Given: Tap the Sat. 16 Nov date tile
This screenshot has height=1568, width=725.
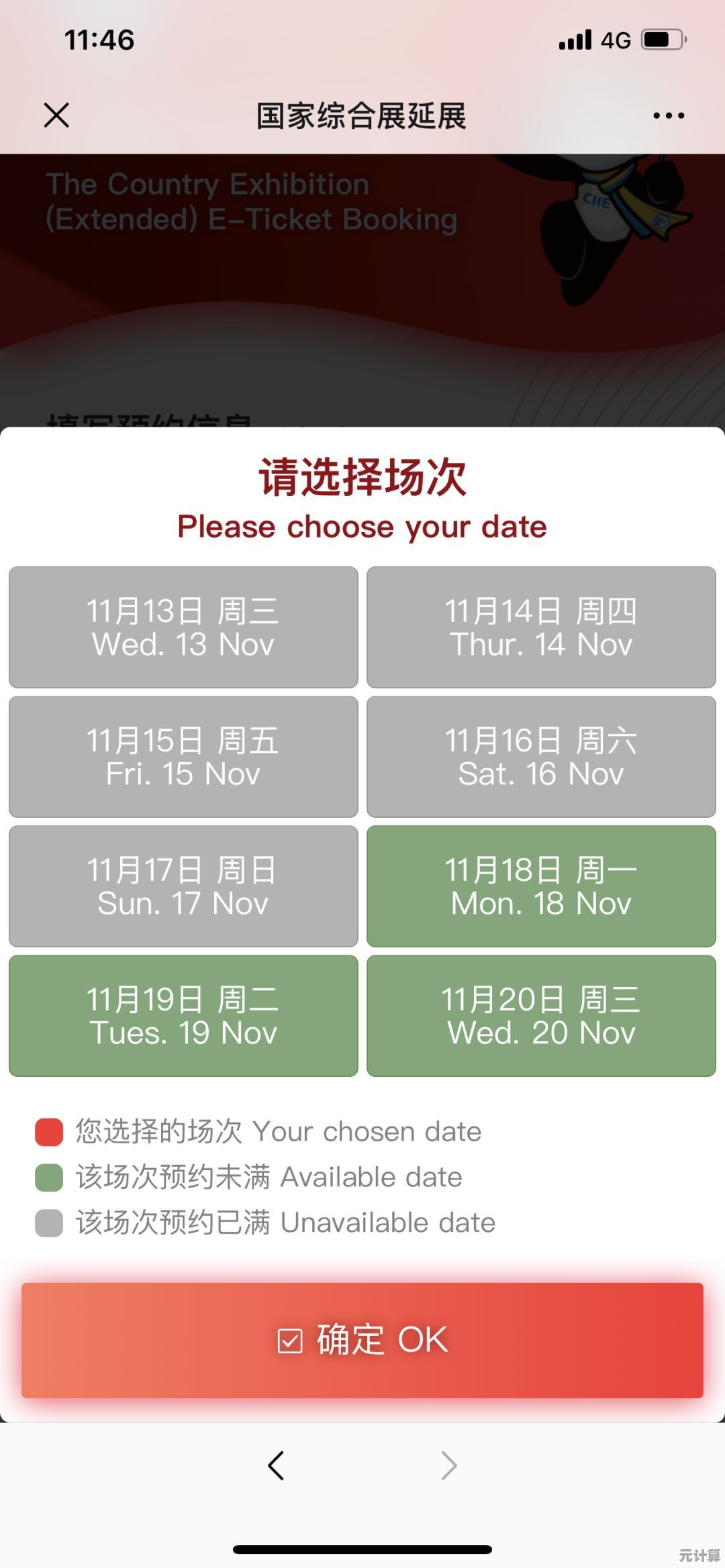Looking at the screenshot, I should [541, 756].
